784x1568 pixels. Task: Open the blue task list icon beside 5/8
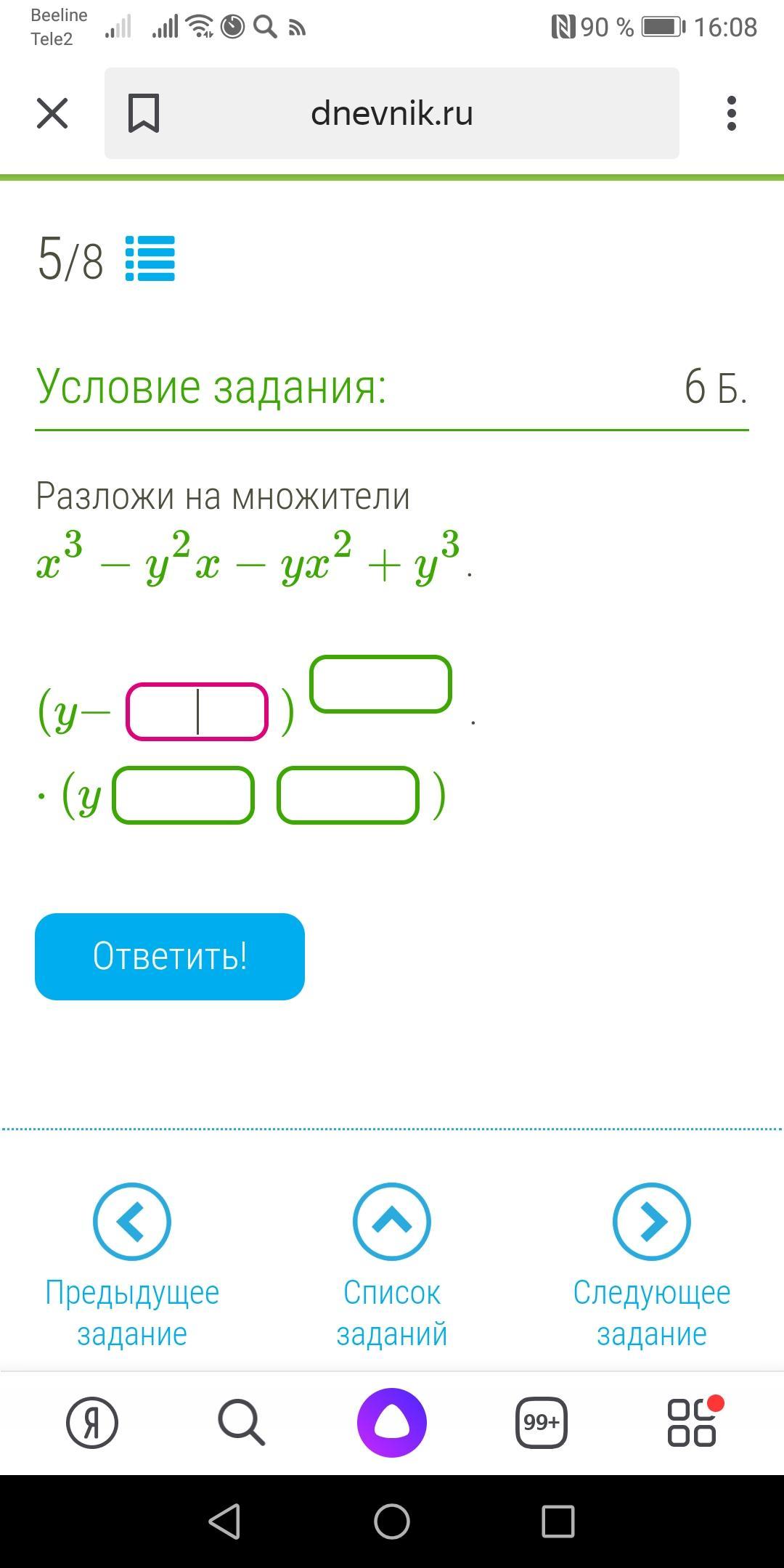click(150, 258)
